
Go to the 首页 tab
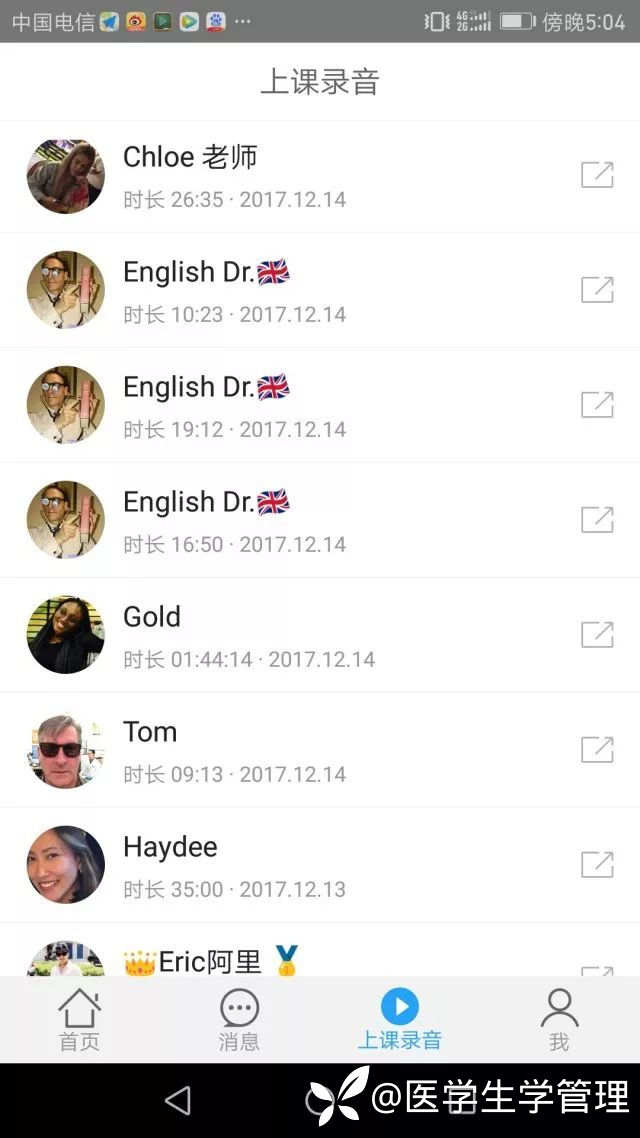79,1020
